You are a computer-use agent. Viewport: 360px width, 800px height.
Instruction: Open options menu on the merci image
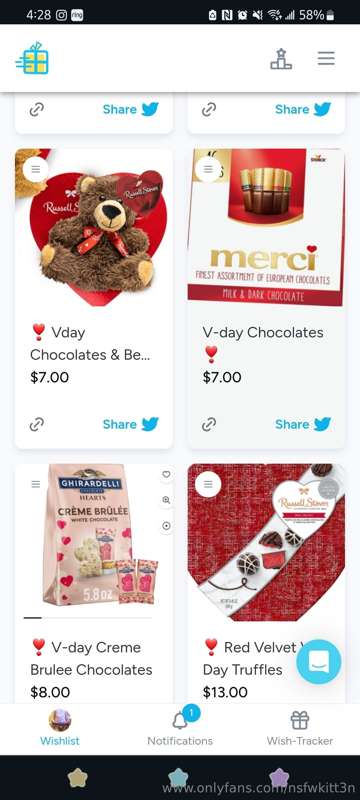click(x=208, y=169)
